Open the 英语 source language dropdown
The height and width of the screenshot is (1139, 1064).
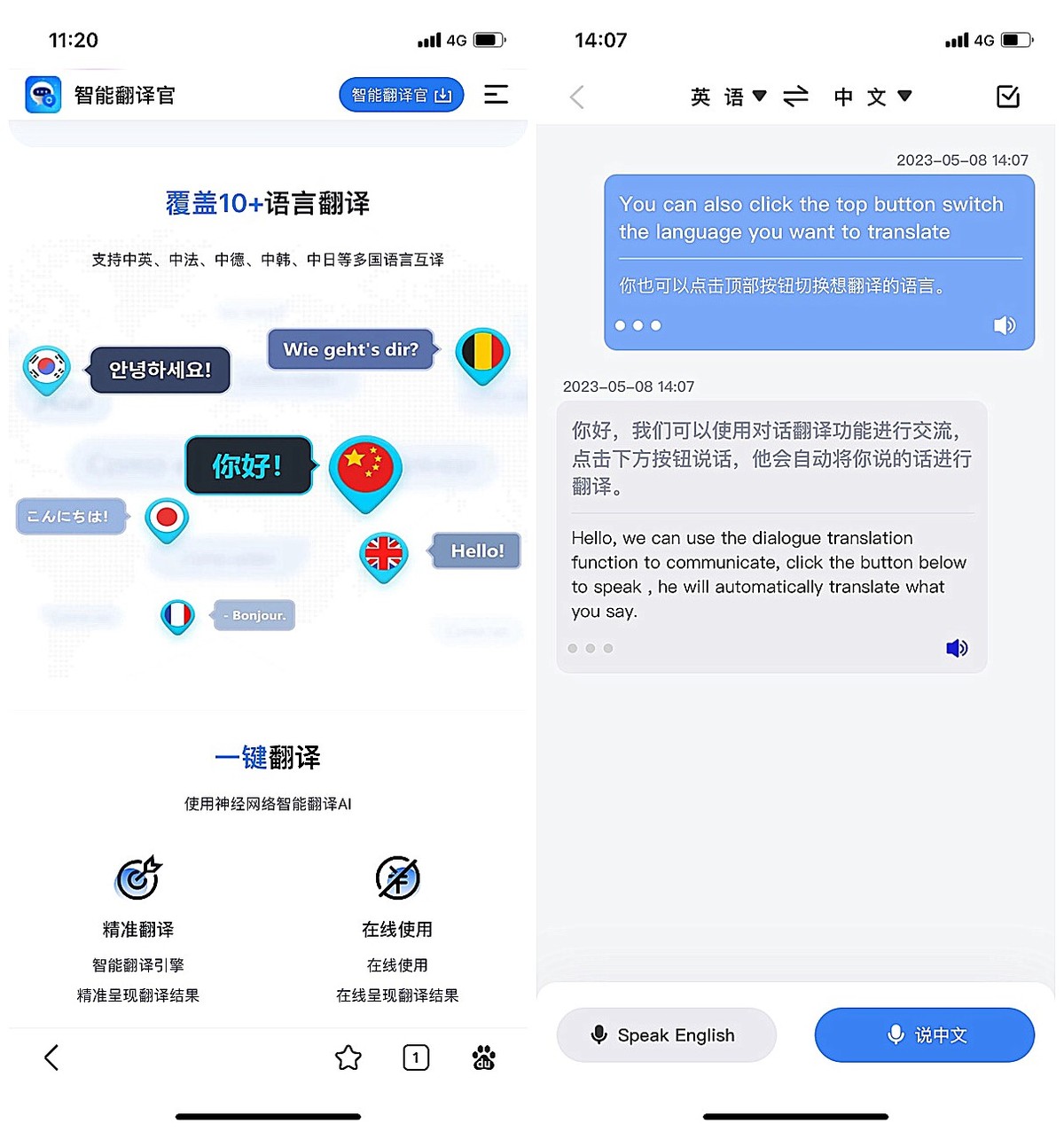pyautogui.click(x=727, y=97)
